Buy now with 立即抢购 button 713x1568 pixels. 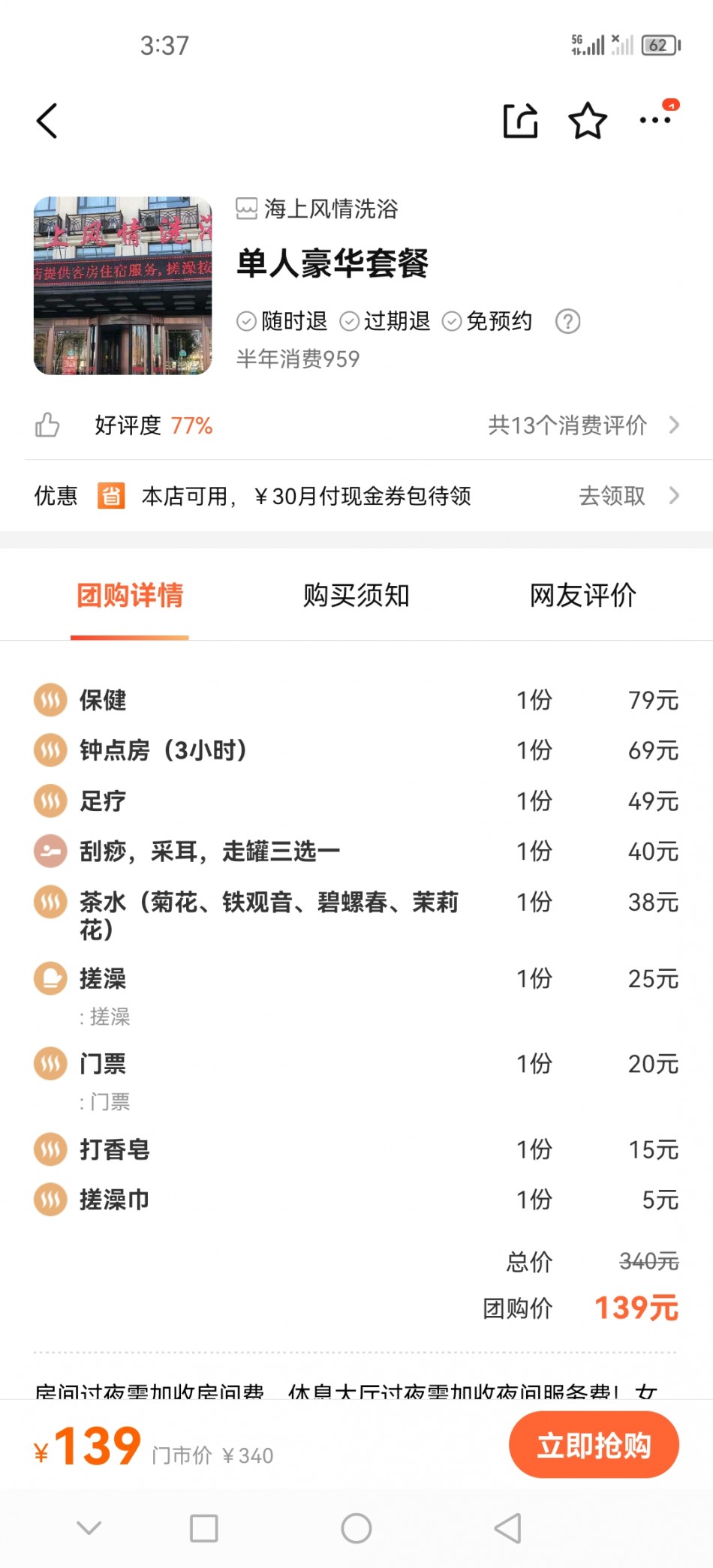coord(594,1445)
